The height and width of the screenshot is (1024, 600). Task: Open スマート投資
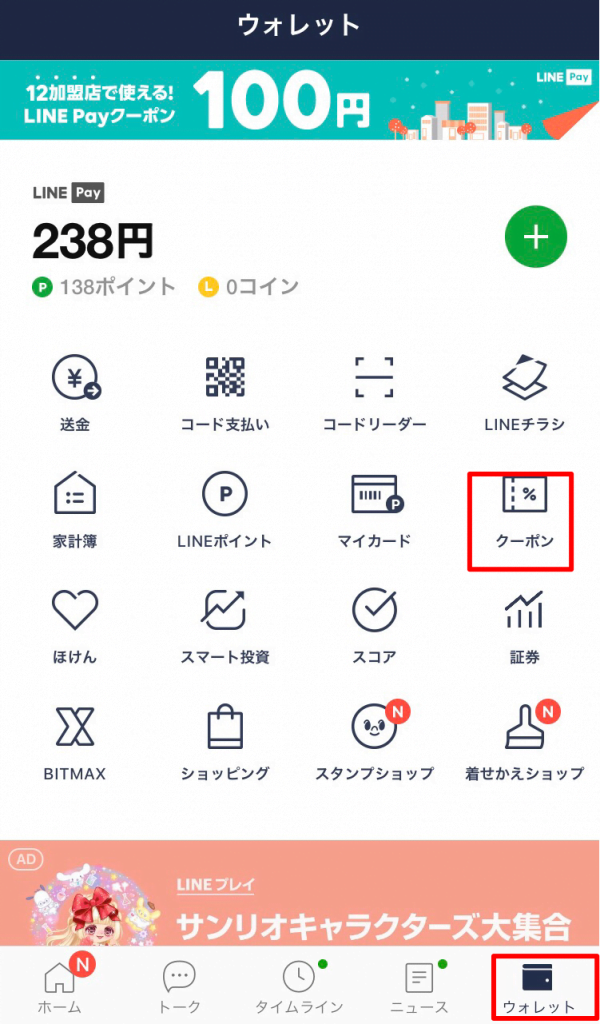click(x=225, y=626)
